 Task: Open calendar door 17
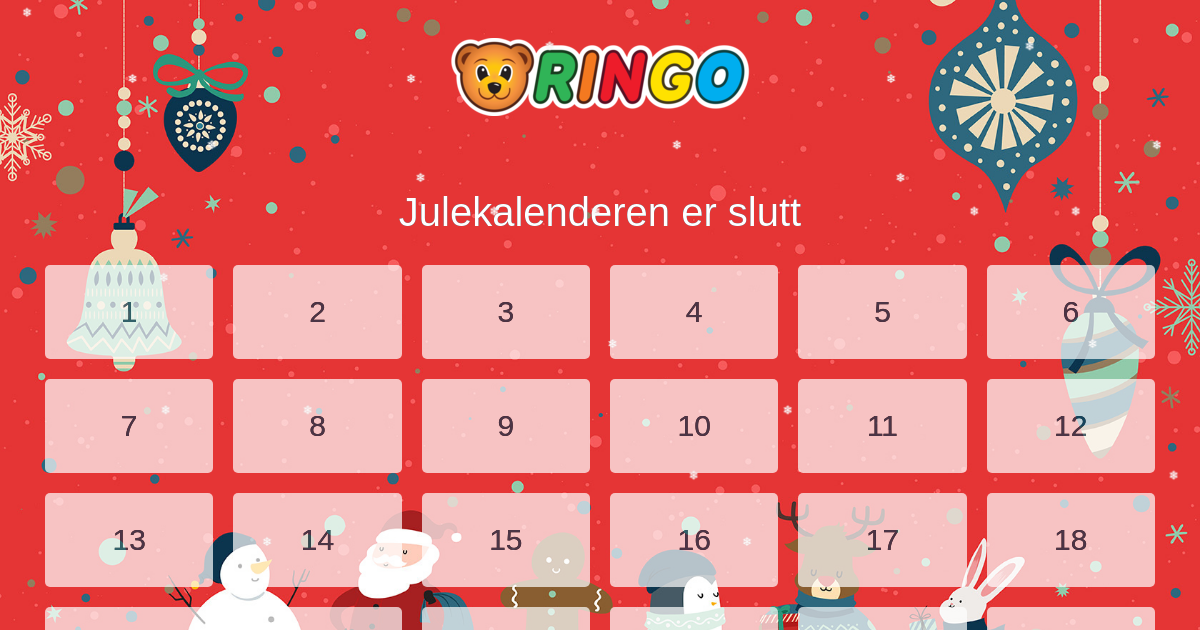(882, 540)
